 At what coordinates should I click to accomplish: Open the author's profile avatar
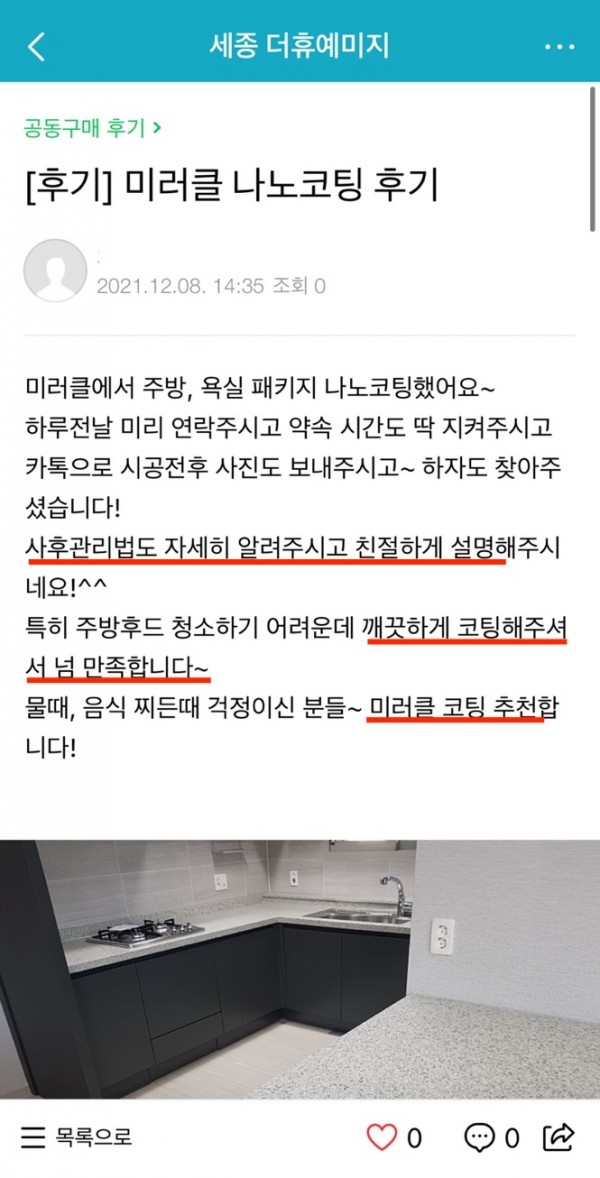[x=55, y=270]
